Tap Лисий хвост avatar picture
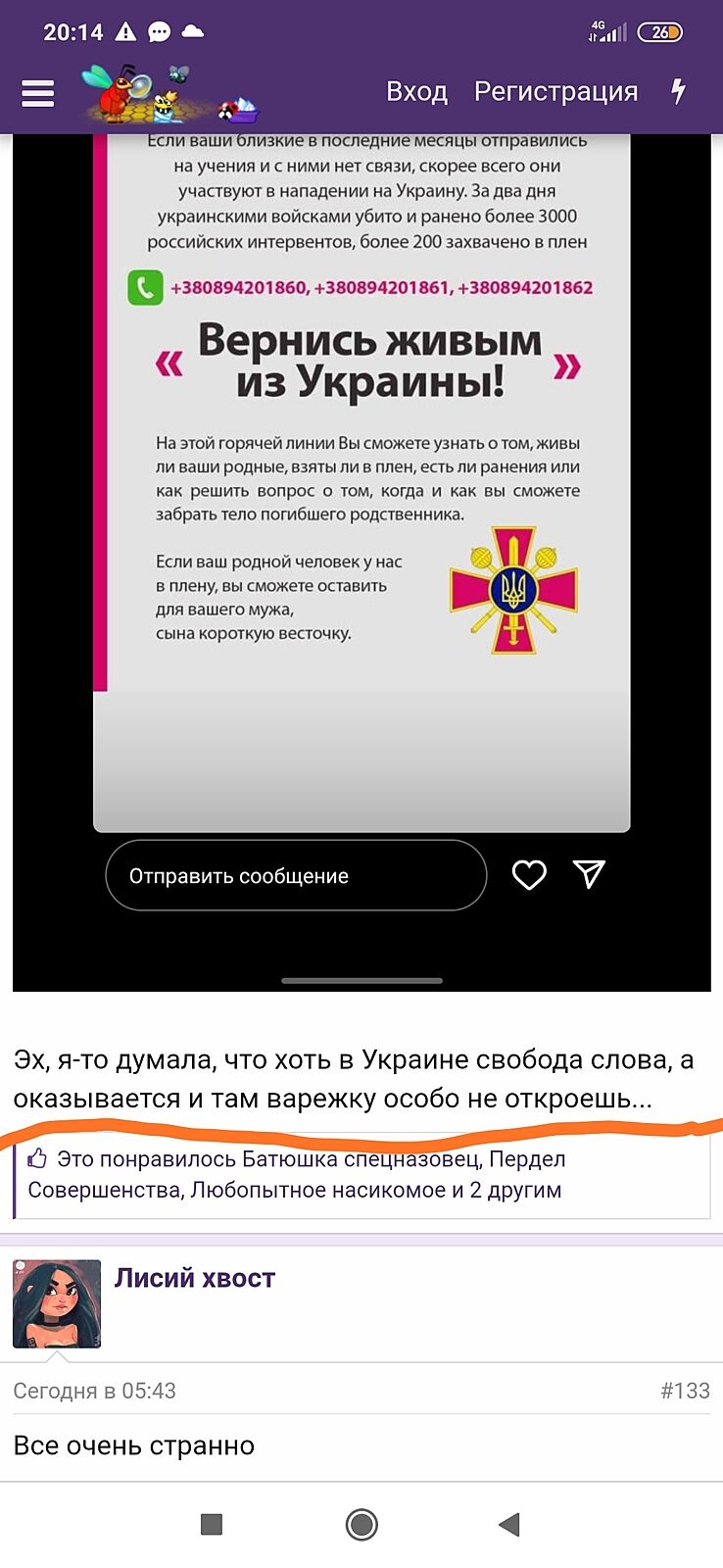 pos(57,1303)
